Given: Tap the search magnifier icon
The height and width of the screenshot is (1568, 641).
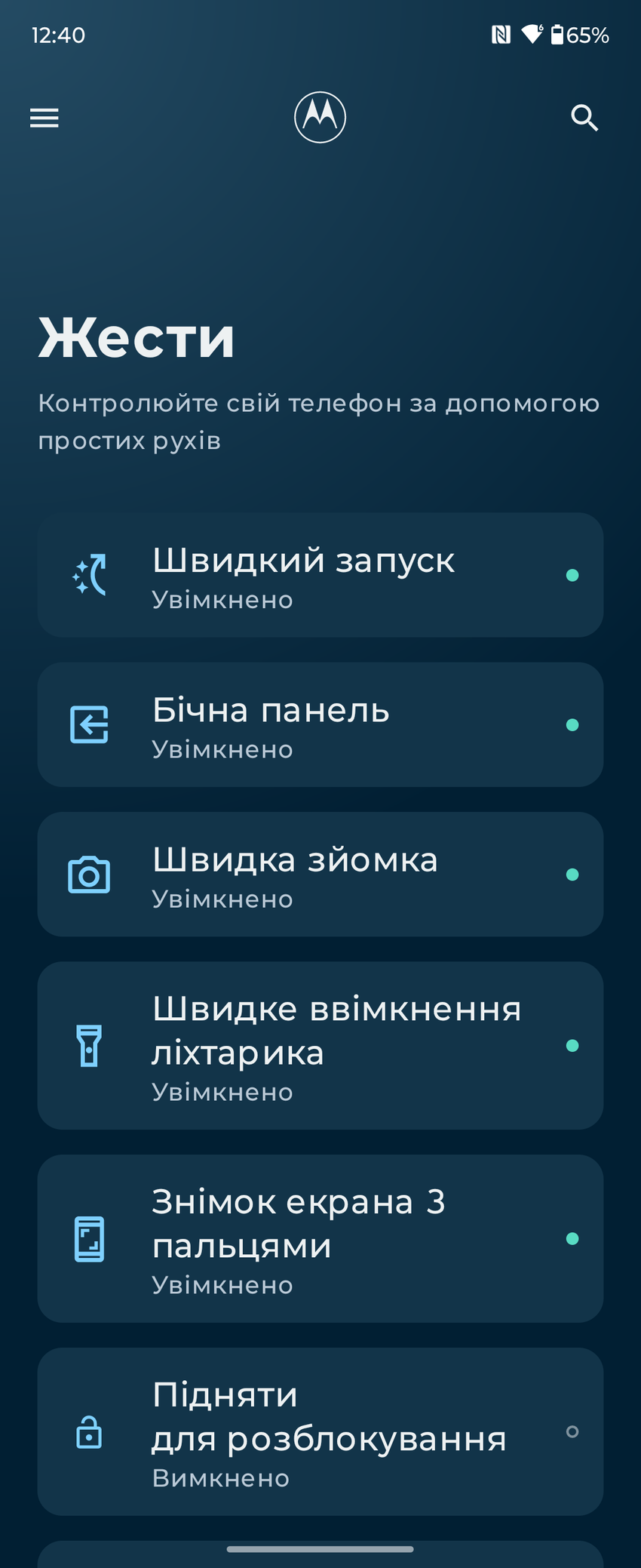Looking at the screenshot, I should click(584, 118).
